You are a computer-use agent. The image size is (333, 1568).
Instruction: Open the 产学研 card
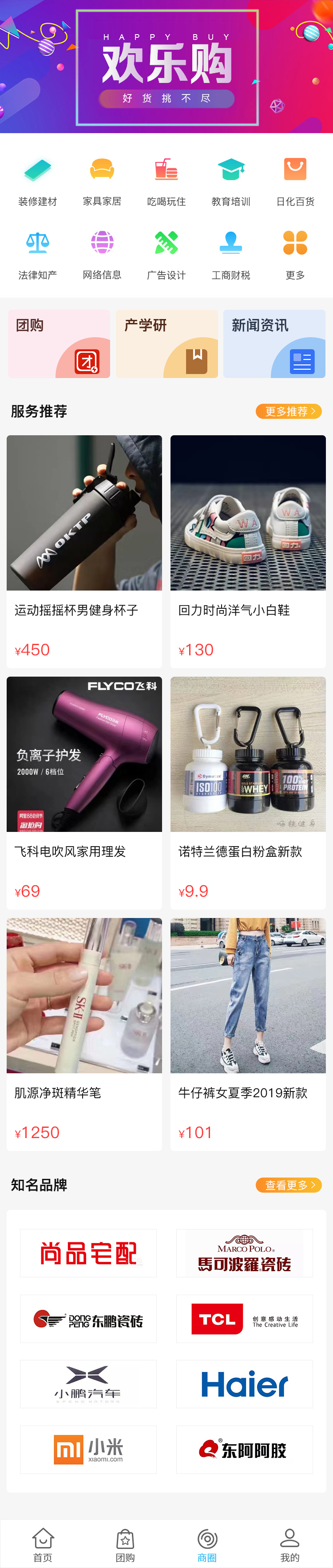coord(167,344)
